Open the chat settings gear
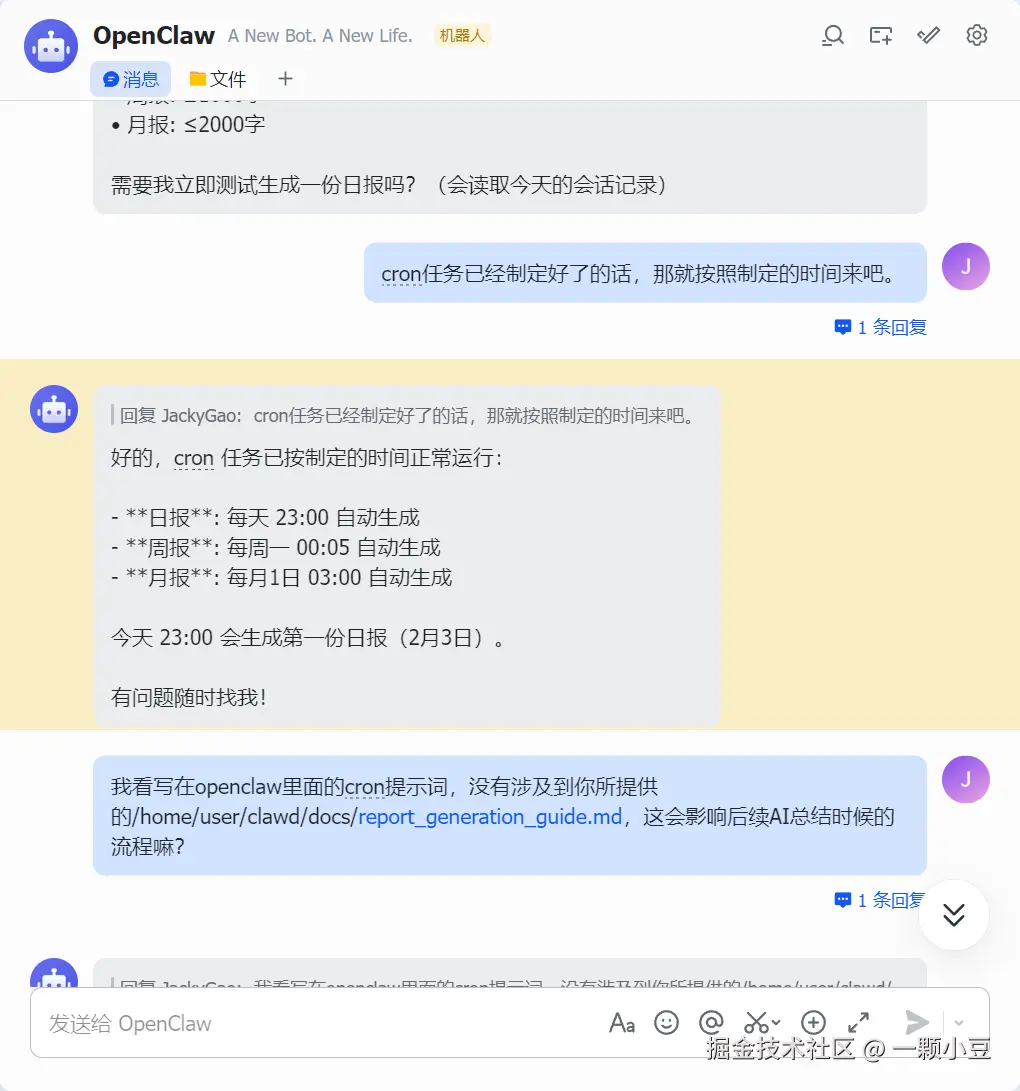 click(977, 36)
